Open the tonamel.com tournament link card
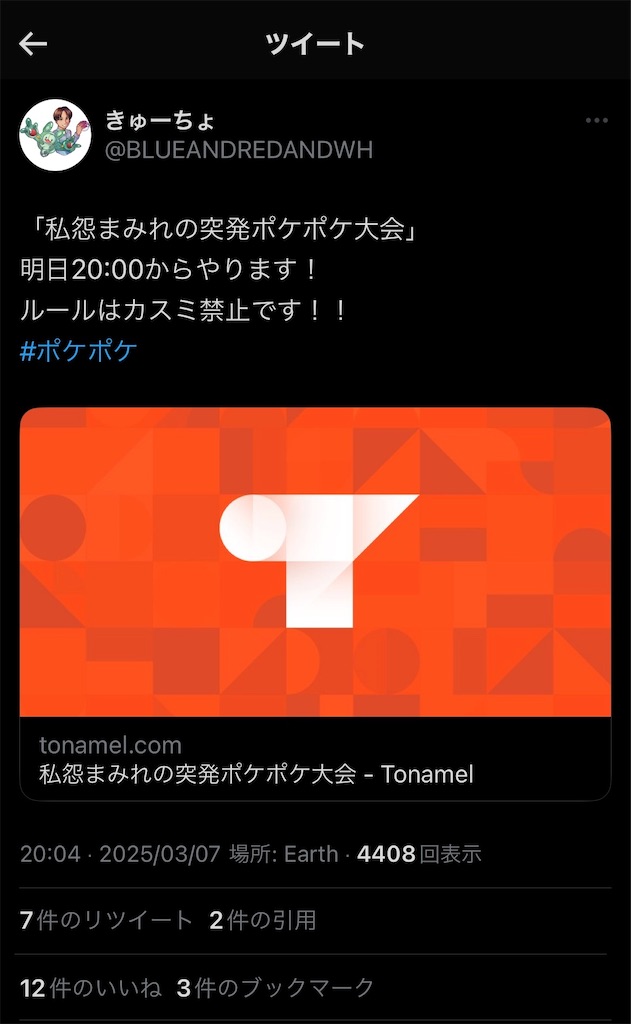 [x=316, y=604]
